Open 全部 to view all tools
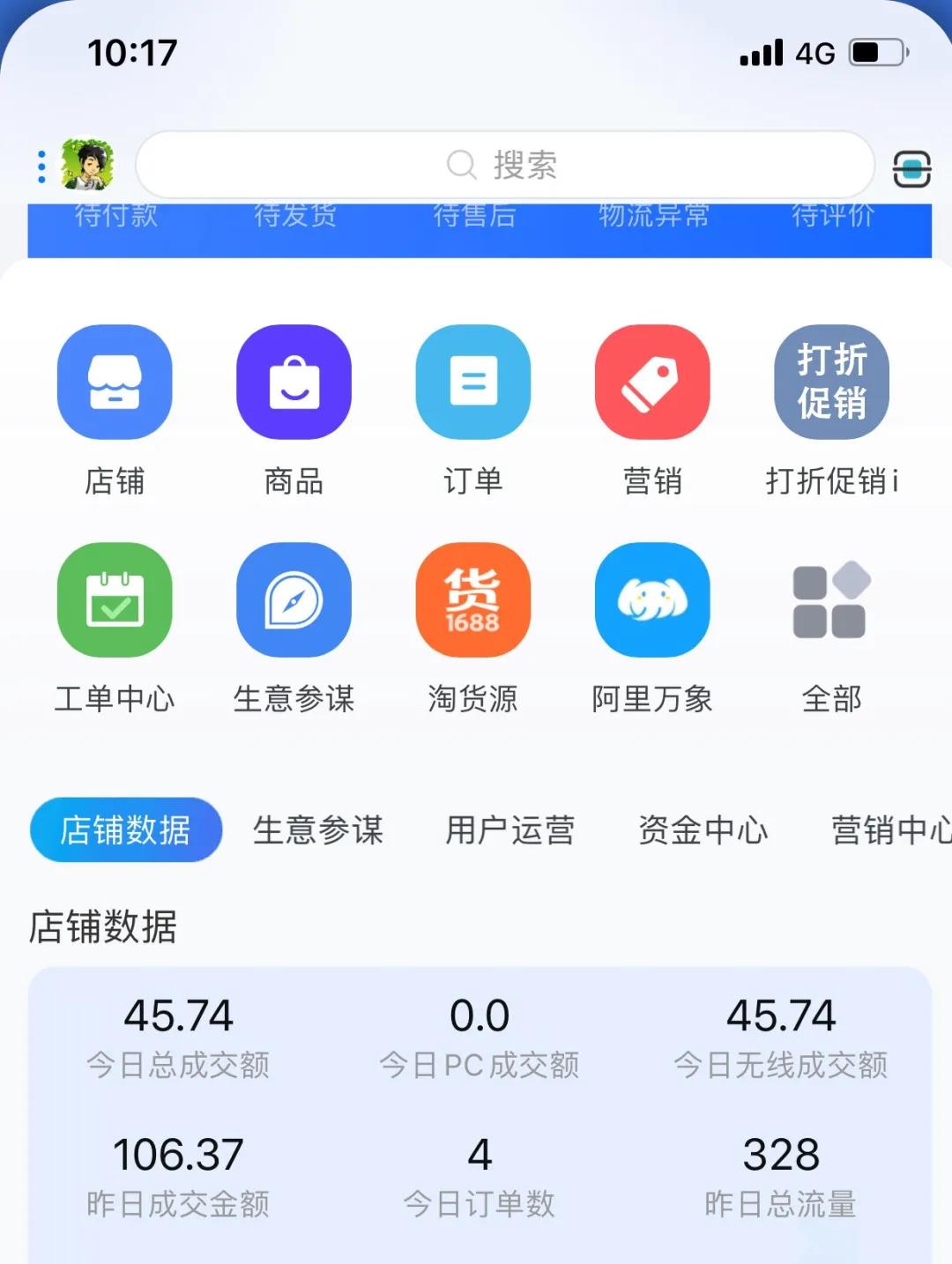952x1264 pixels. point(829,600)
